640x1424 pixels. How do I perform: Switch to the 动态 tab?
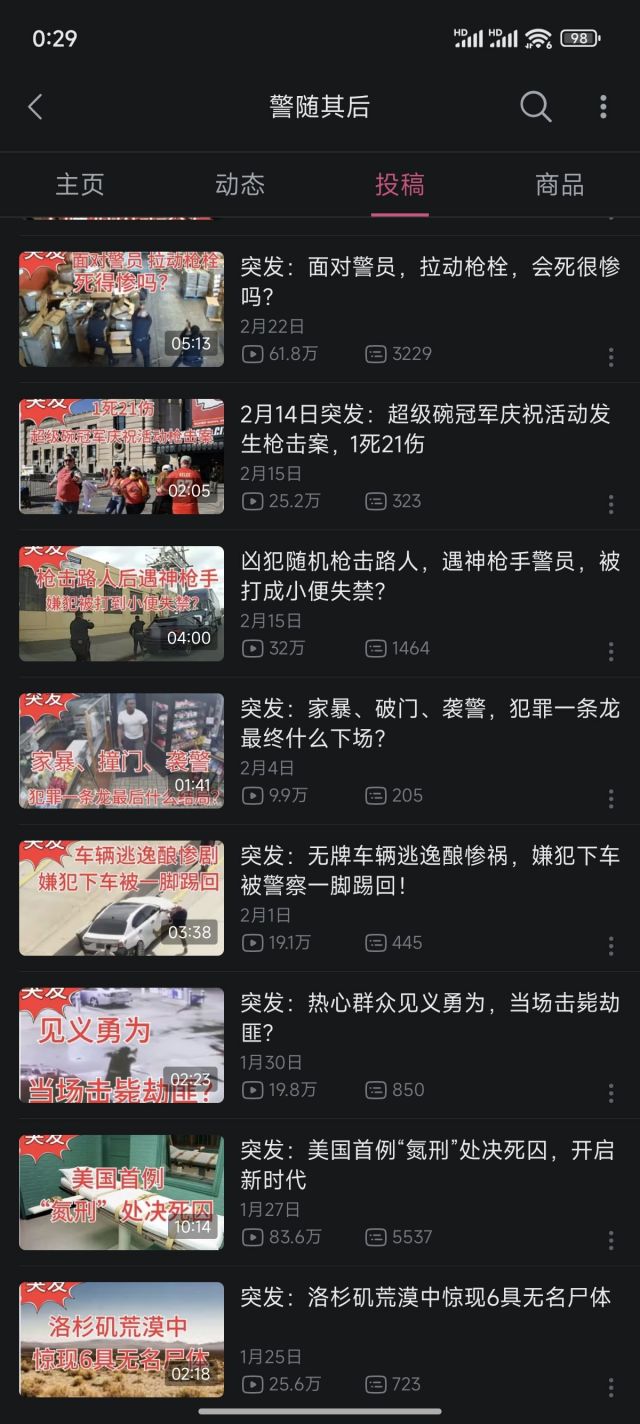pyautogui.click(x=240, y=185)
